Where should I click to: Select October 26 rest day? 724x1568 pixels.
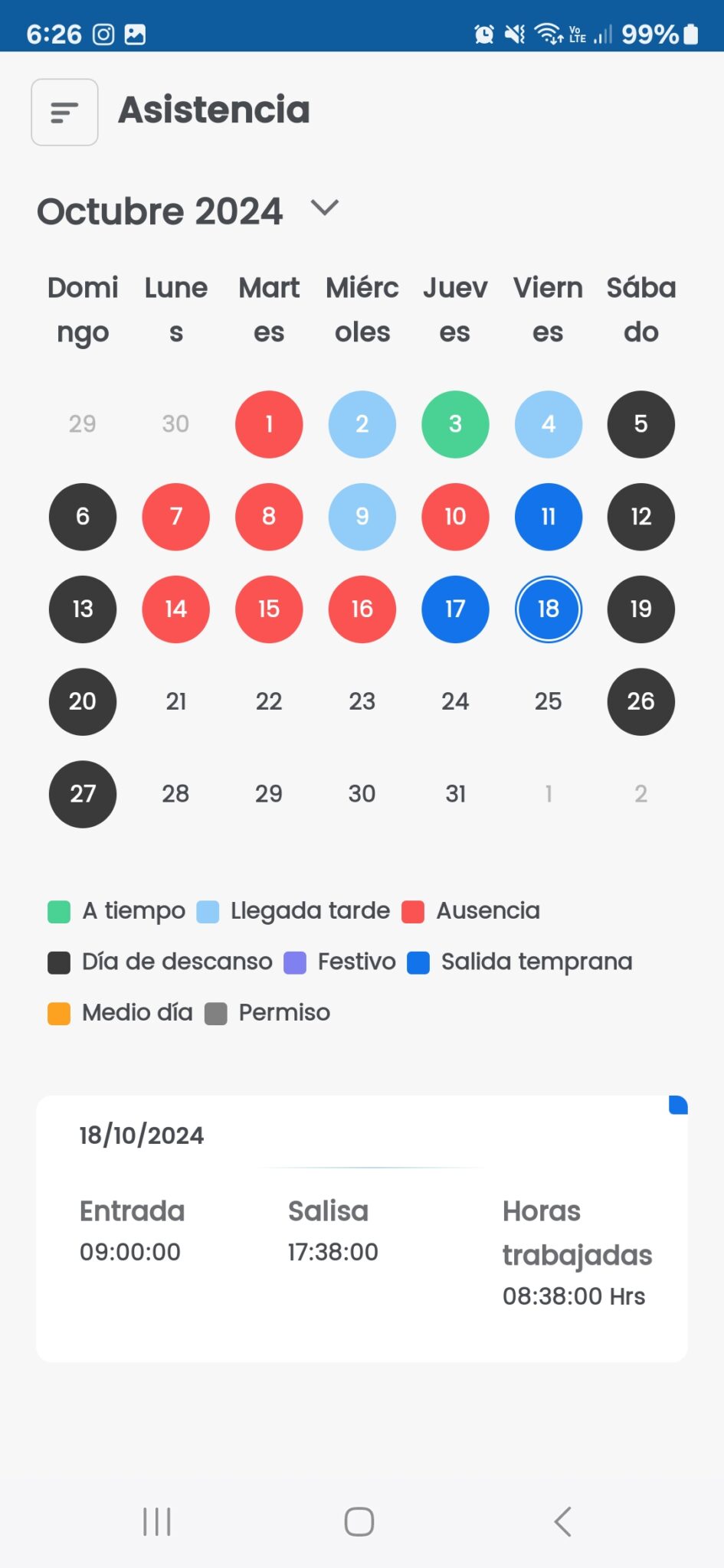(640, 701)
